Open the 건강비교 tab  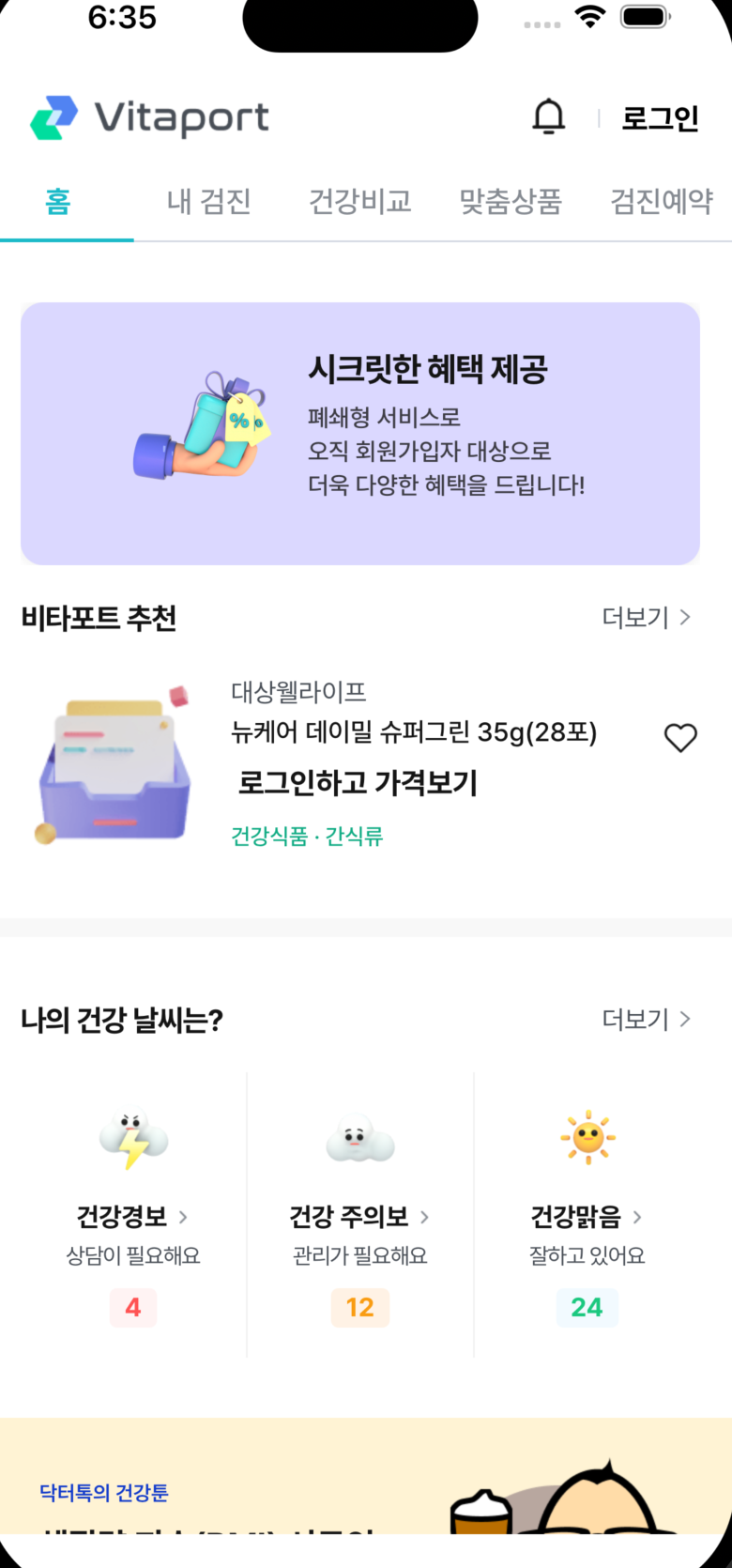tap(360, 201)
